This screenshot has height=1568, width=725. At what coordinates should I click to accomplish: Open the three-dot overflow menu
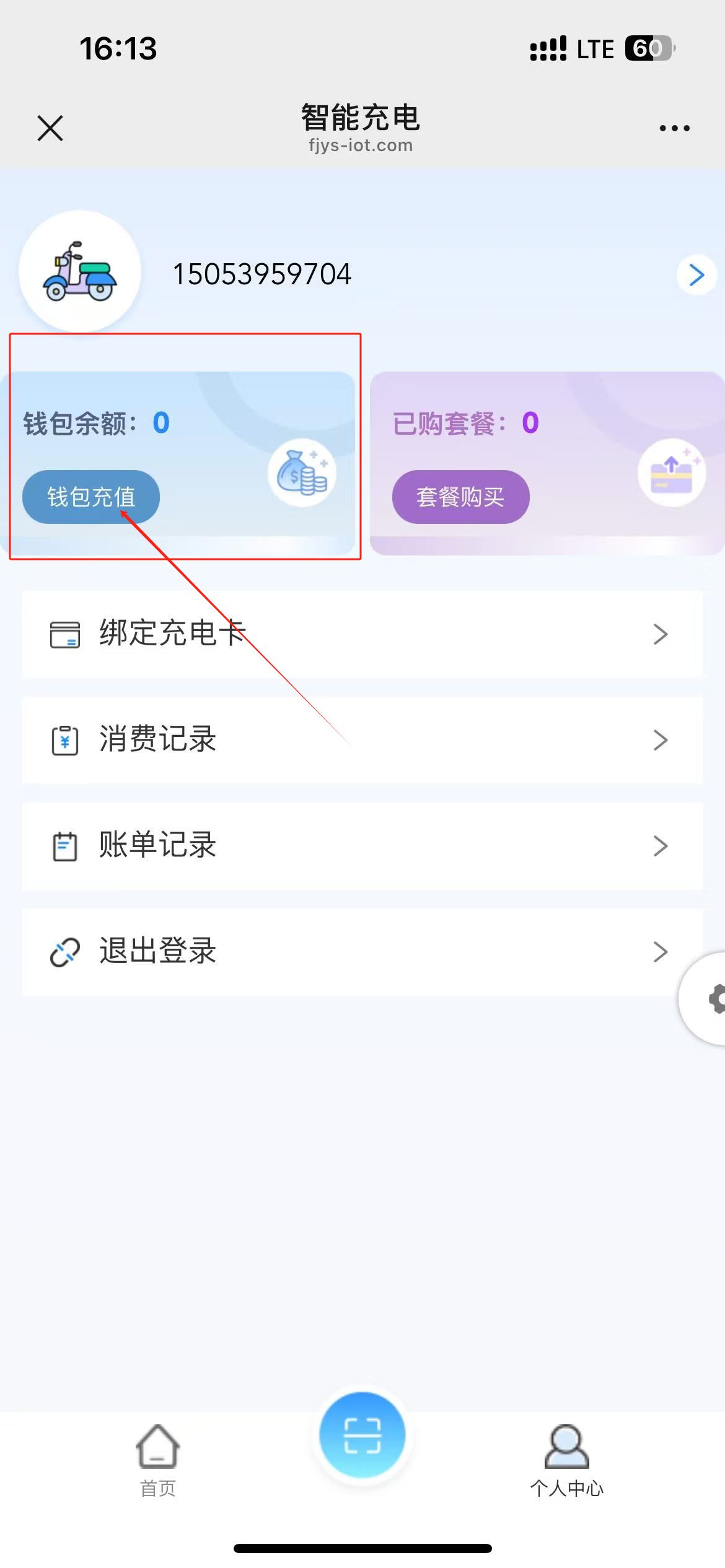(x=674, y=128)
